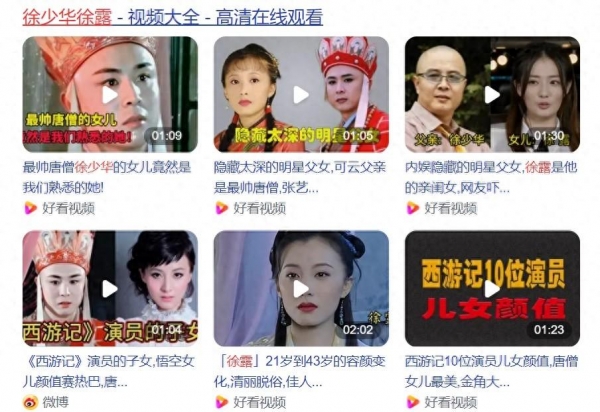Open the 悟空女儿颜值赛热巴 title text
Image resolution: width=600 pixels, height=412 pixels.
tap(82, 382)
